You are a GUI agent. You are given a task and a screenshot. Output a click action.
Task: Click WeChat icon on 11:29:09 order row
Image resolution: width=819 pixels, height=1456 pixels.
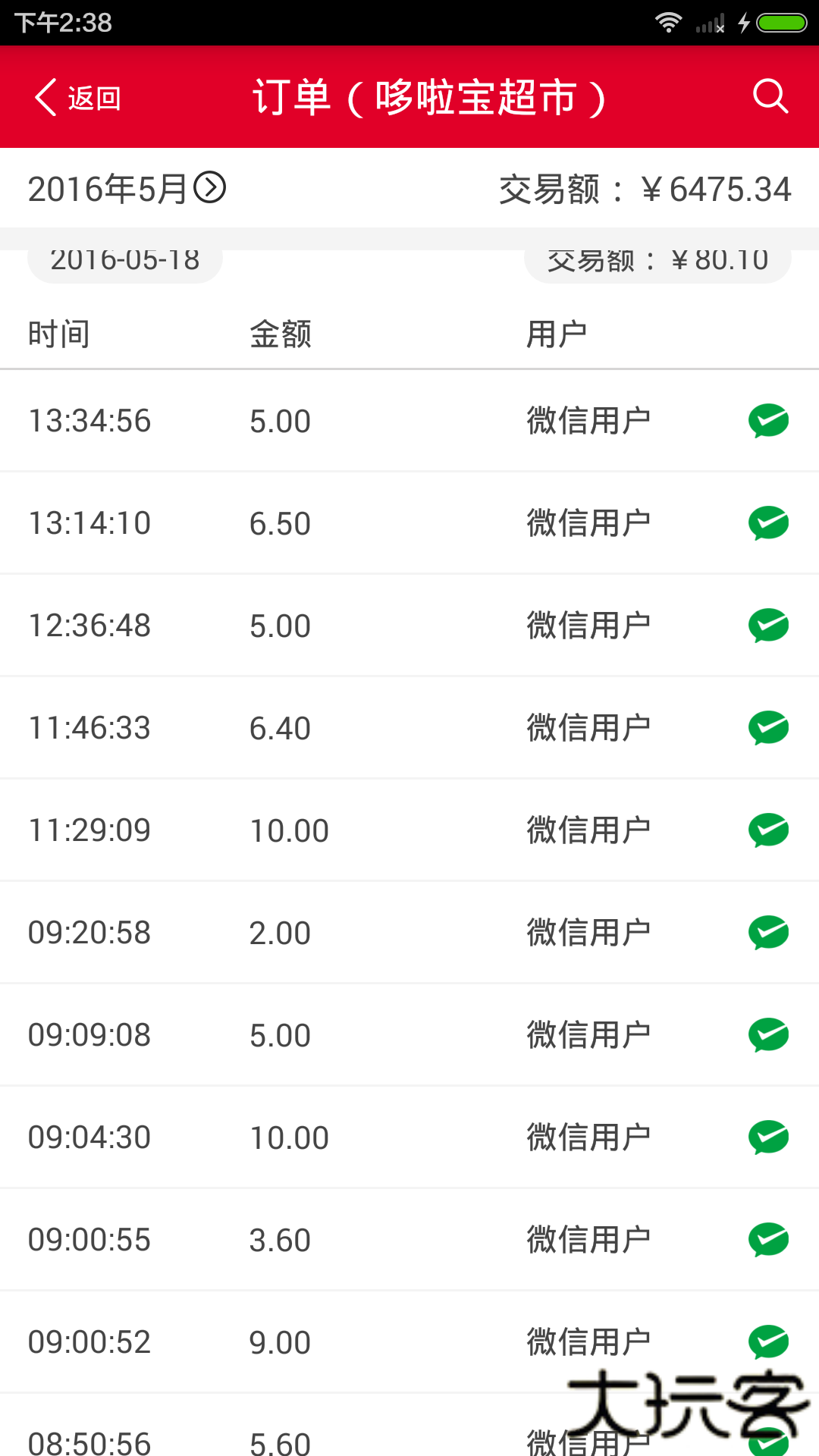[x=768, y=829]
